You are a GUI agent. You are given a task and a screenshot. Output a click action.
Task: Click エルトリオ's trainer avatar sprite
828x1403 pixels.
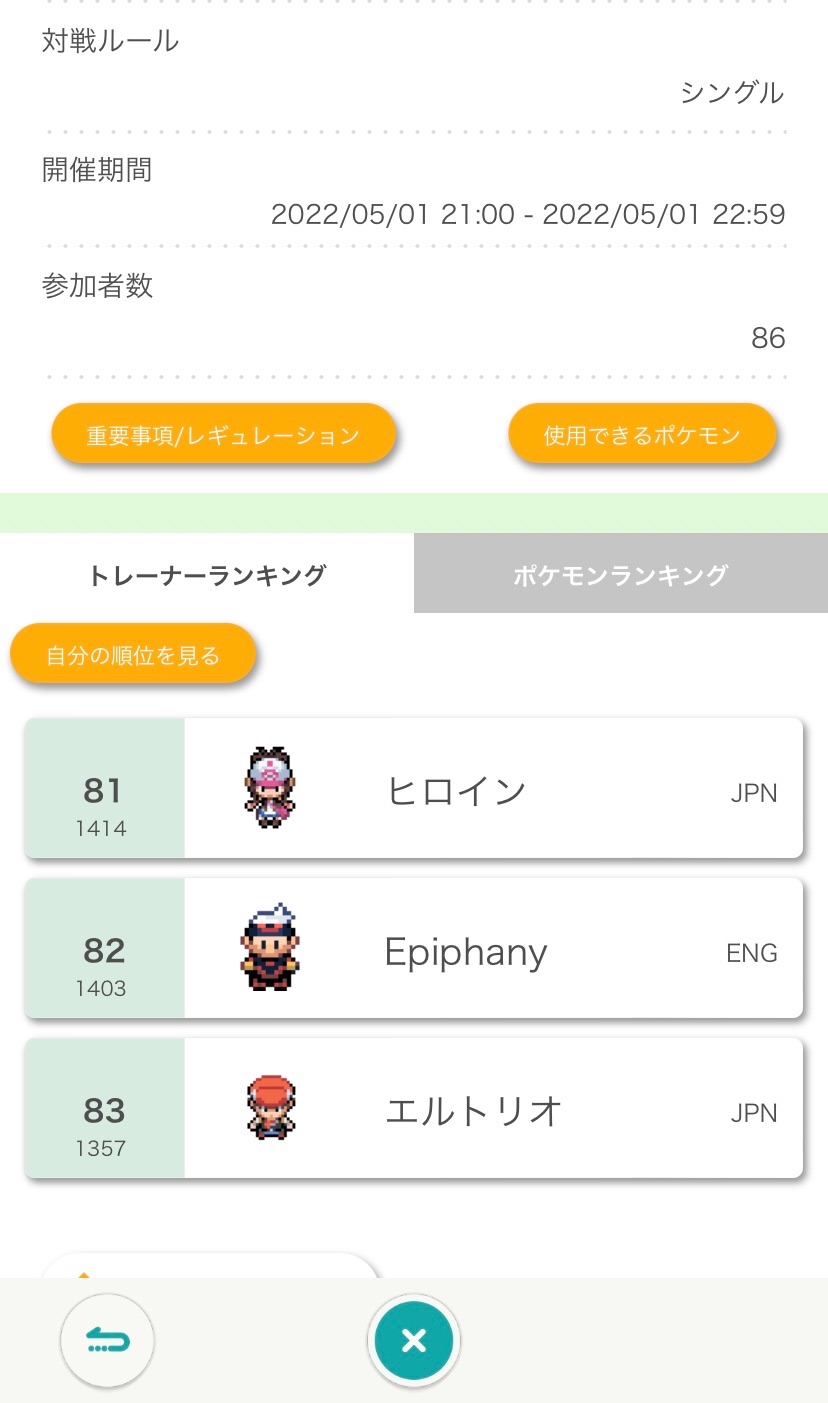click(x=268, y=1107)
